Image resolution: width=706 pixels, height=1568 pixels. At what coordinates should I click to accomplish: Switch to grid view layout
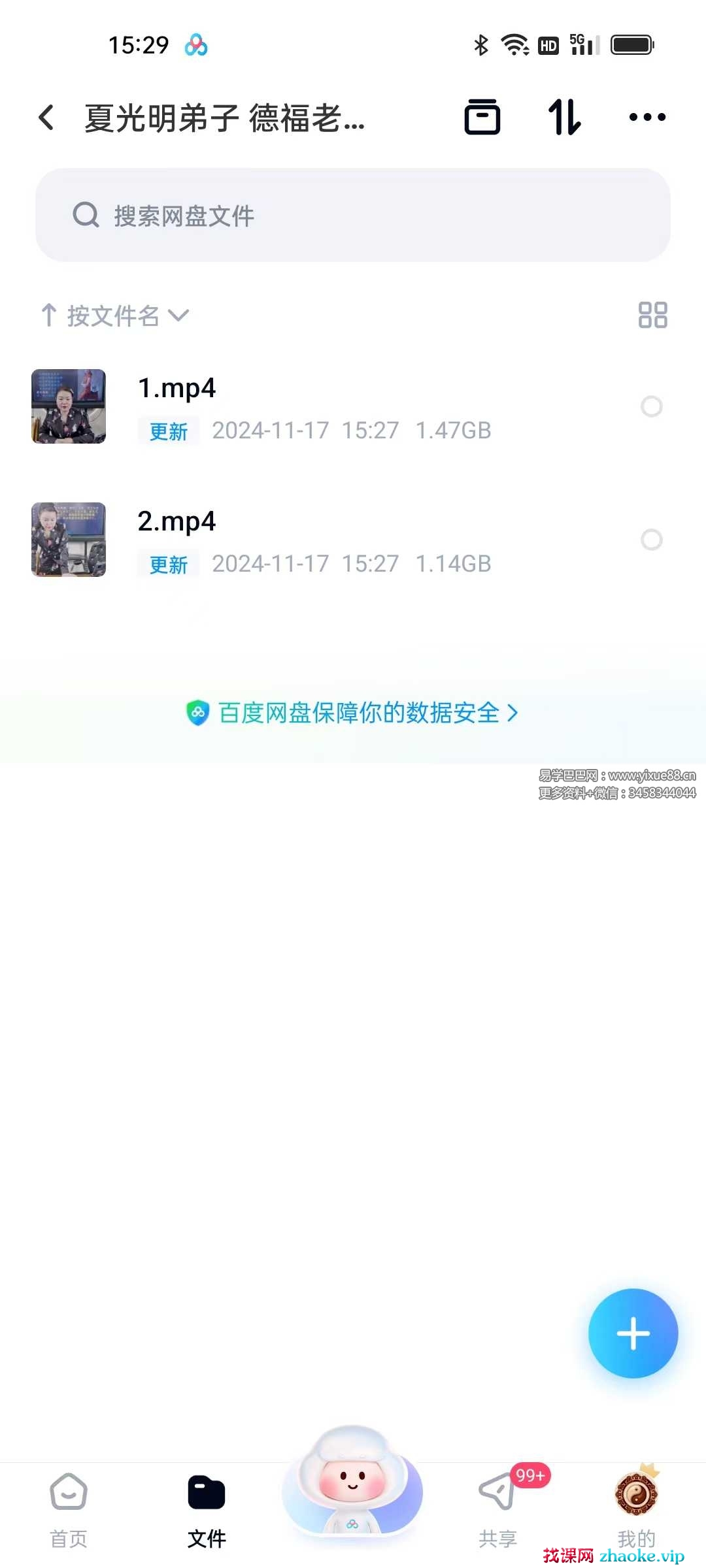(652, 315)
